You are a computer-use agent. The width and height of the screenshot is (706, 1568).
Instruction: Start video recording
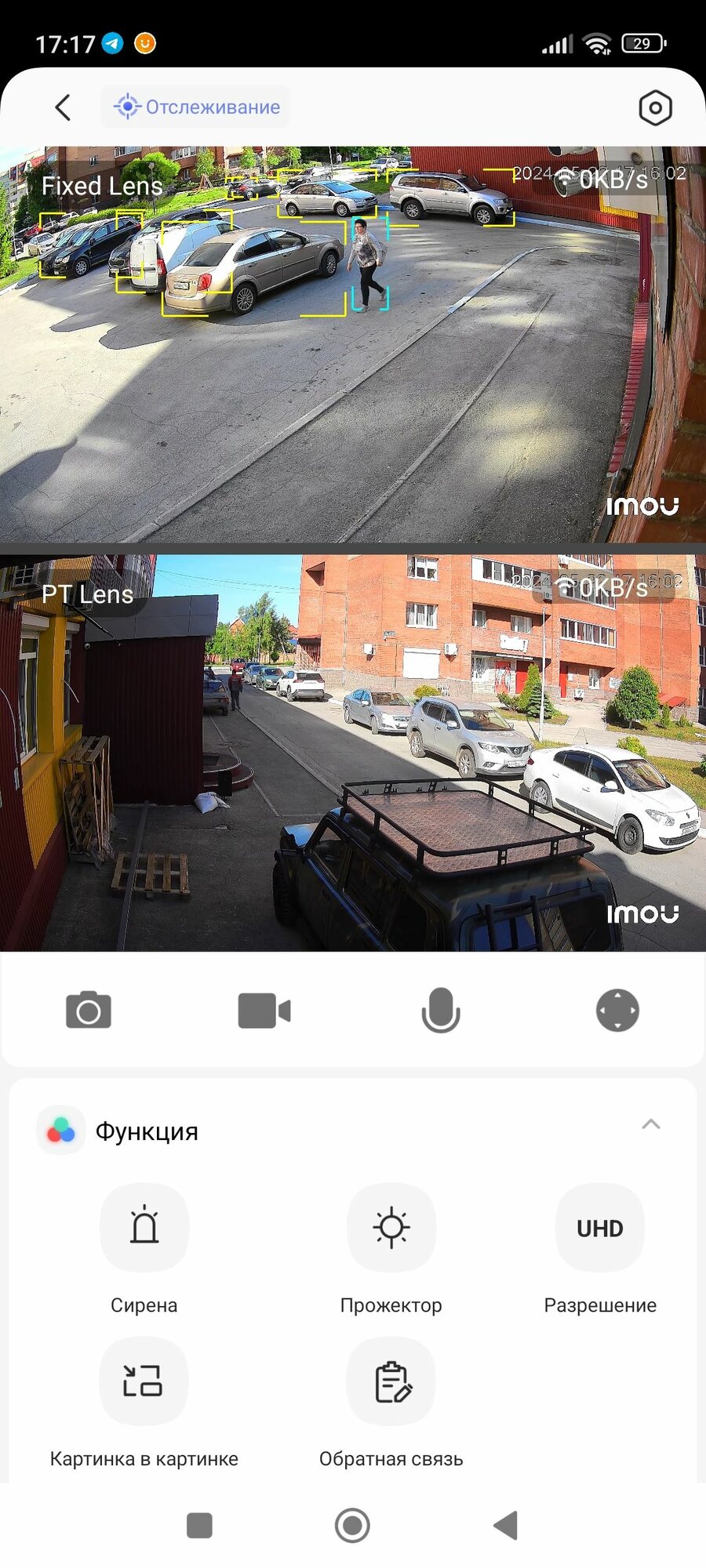[x=264, y=1010]
